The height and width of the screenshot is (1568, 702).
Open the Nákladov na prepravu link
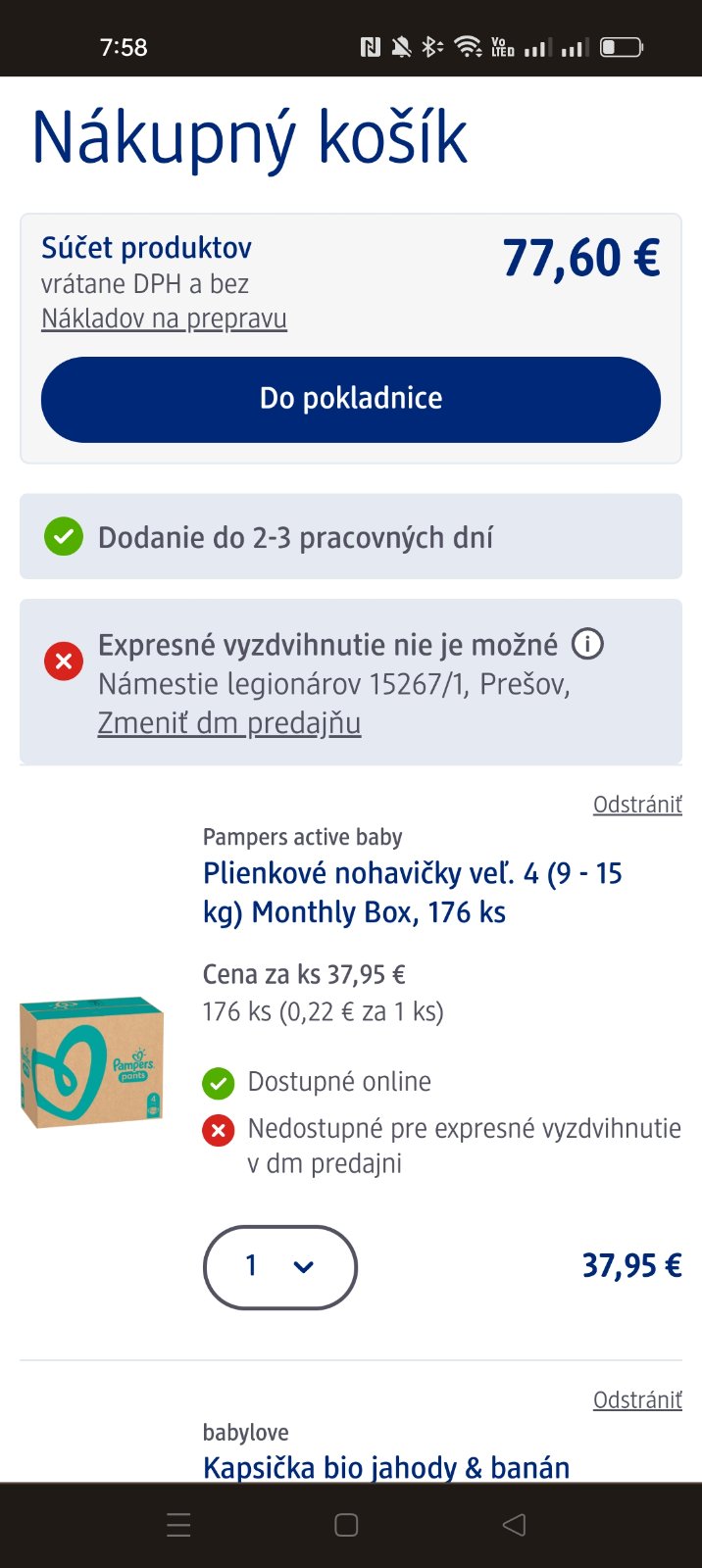click(x=164, y=319)
